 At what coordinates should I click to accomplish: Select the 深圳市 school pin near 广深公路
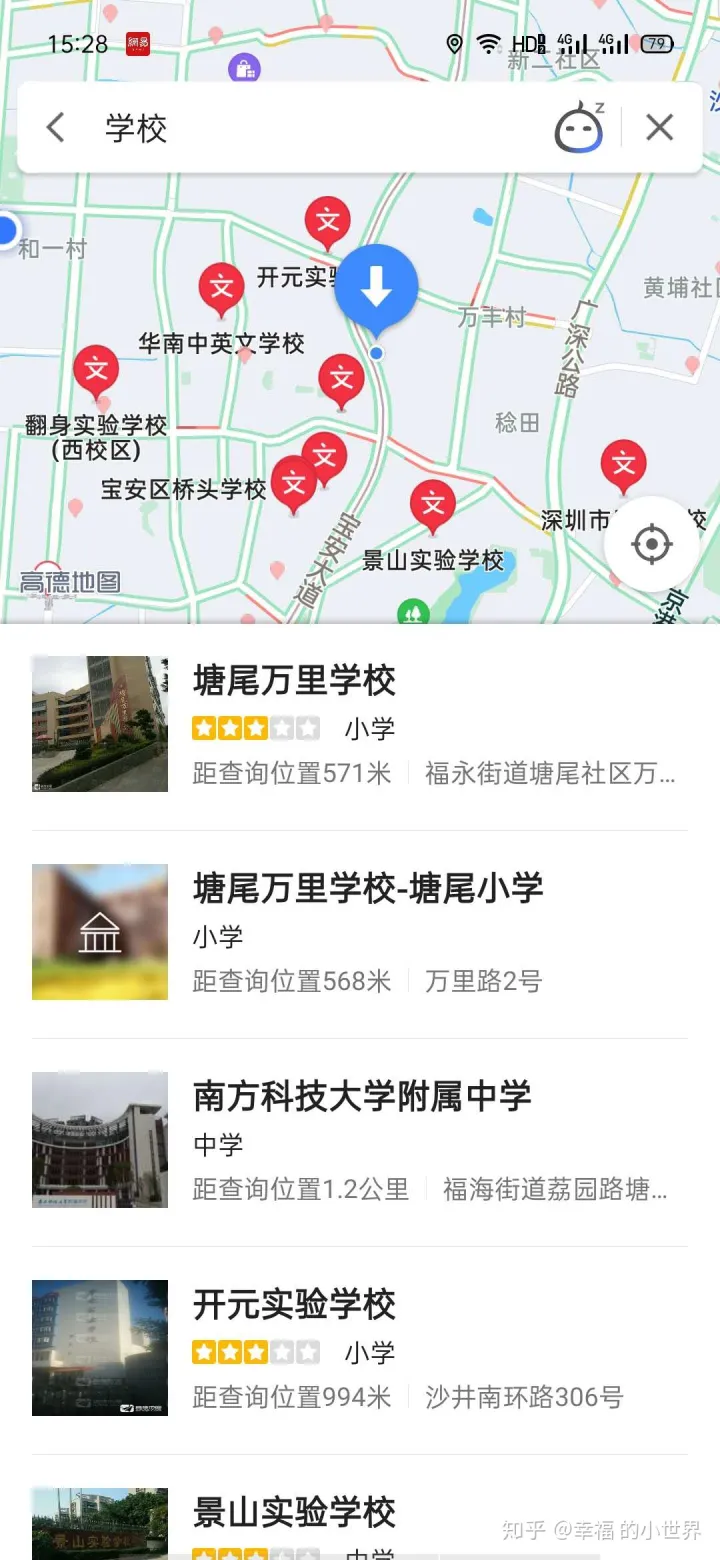623,465
